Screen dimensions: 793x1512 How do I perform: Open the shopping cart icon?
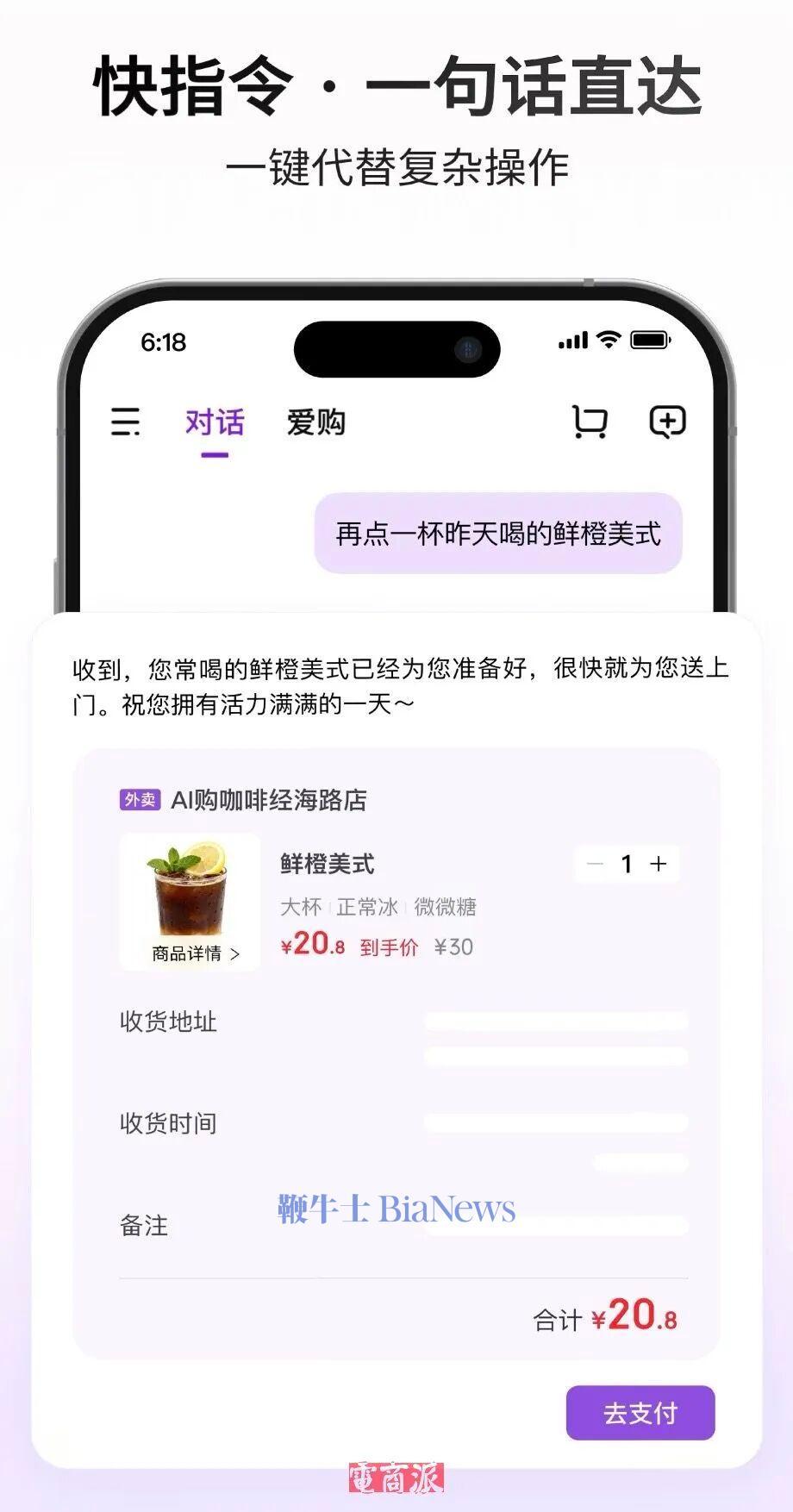click(590, 422)
